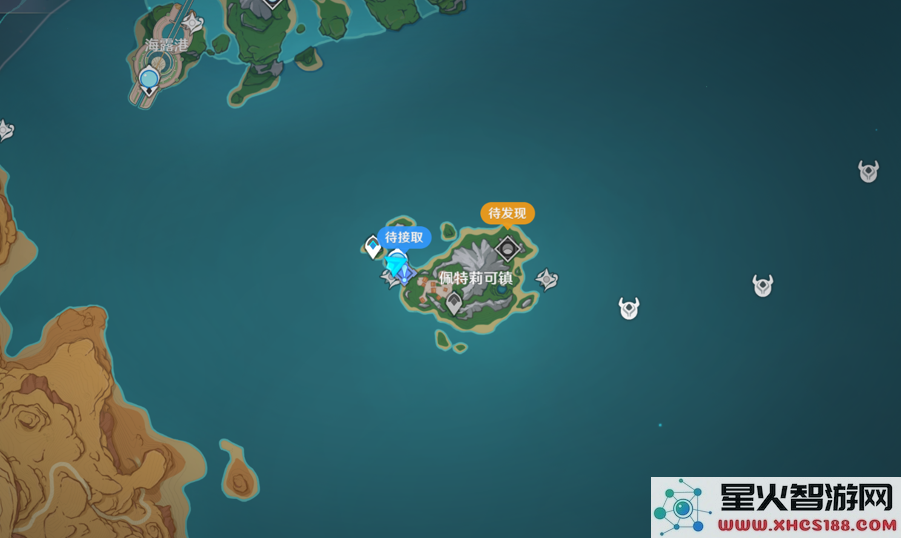Tap the locked waypoint below 佩特莉可镇 label
The width and height of the screenshot is (901, 538).
point(454,301)
